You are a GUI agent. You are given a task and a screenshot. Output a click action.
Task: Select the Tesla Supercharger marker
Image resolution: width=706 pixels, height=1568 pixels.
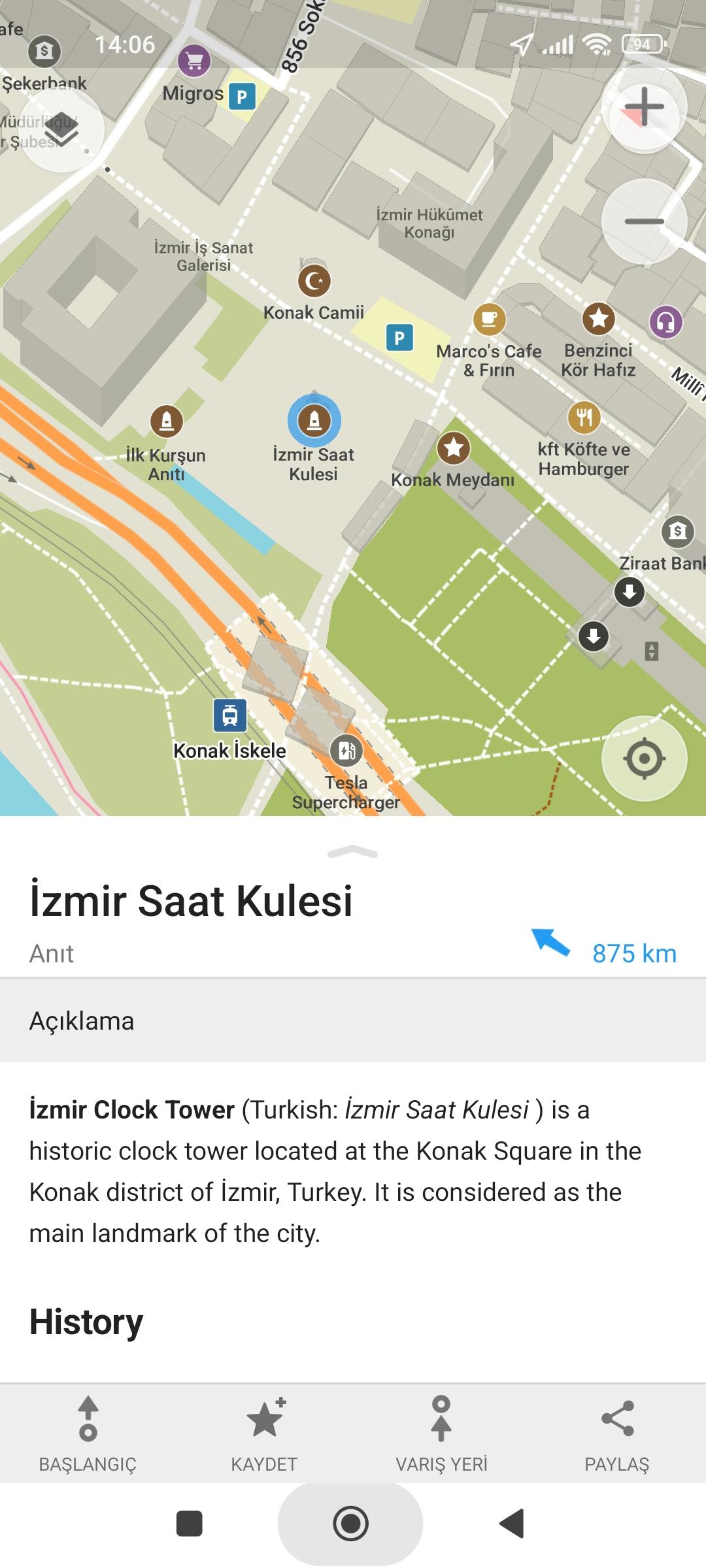point(346,751)
